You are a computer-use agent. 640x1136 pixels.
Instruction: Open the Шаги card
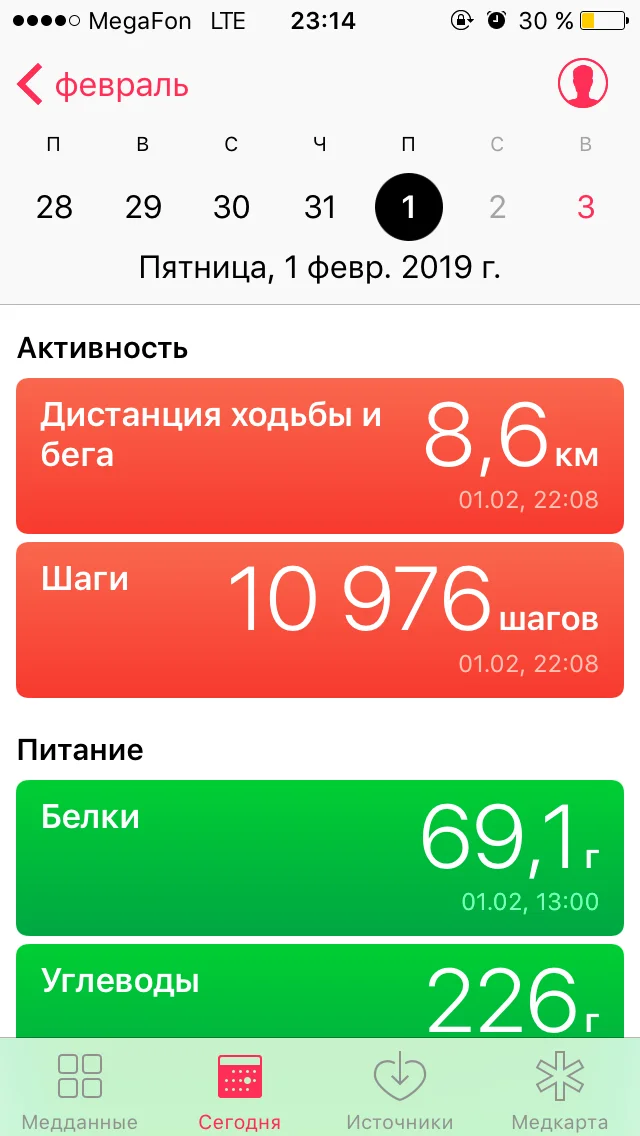[320, 620]
